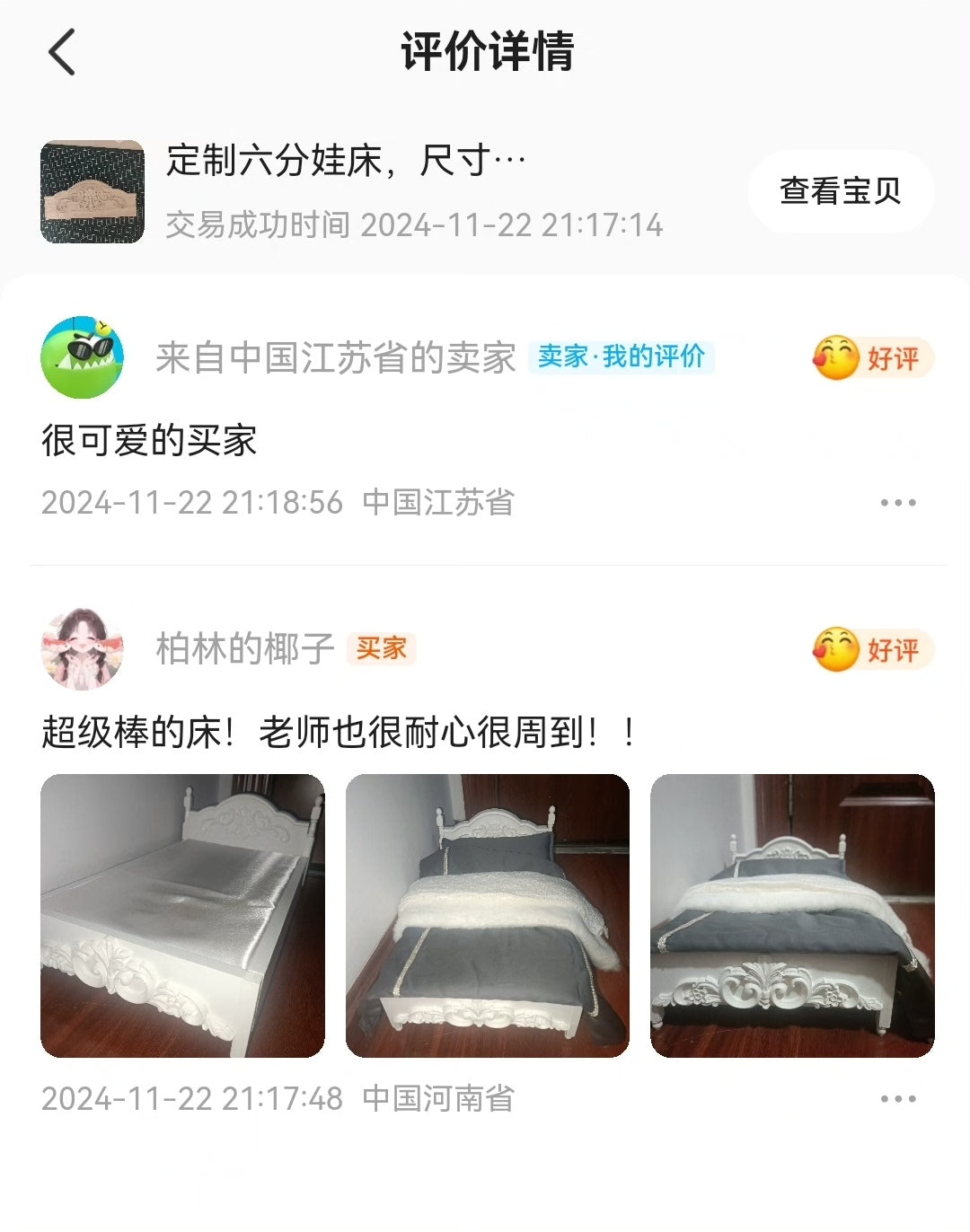View the middle review photo with grey bedding
Screen dimensions: 970x1232
pos(487,915)
